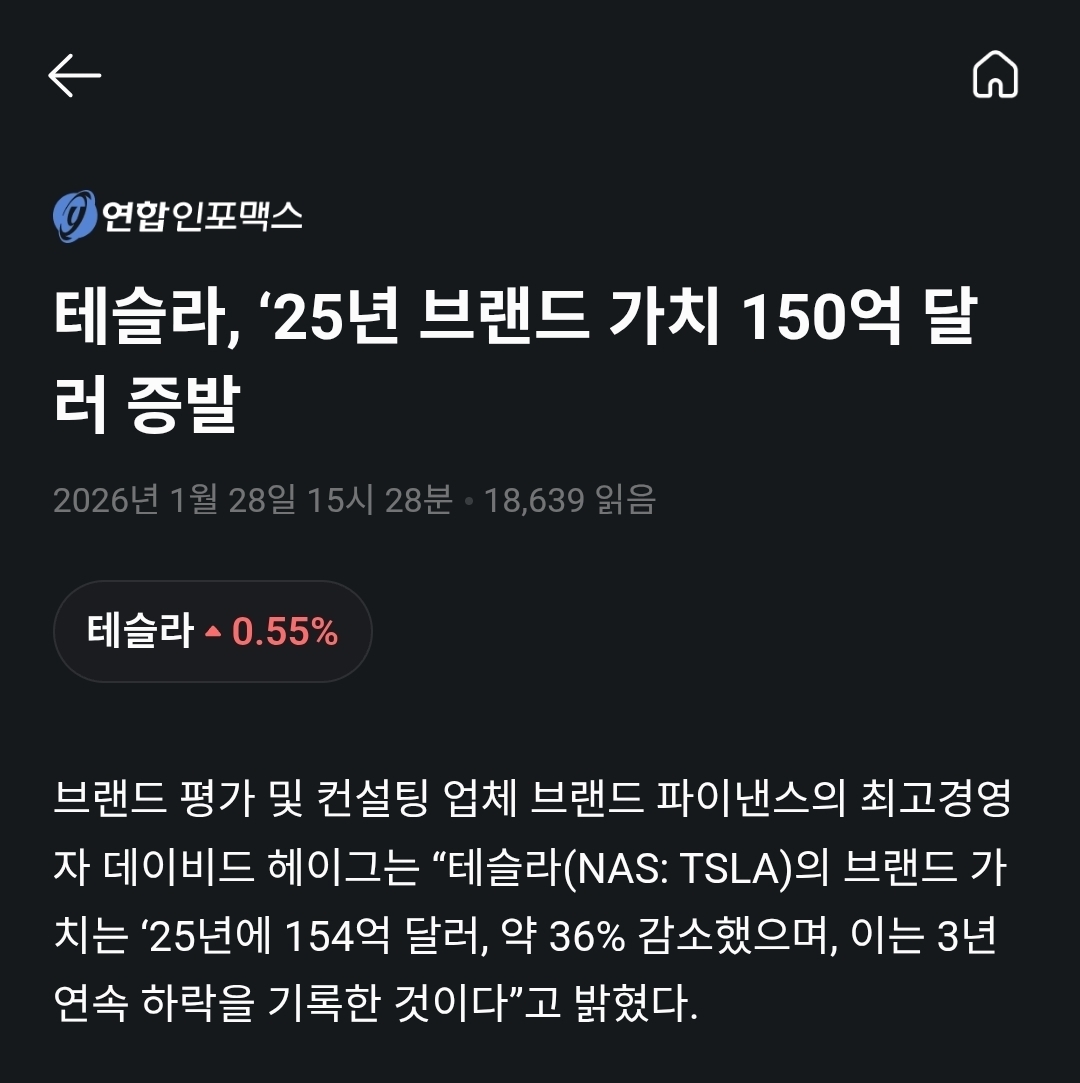Open the home icon
Screen dimensions: 1080x1083
coord(995,75)
